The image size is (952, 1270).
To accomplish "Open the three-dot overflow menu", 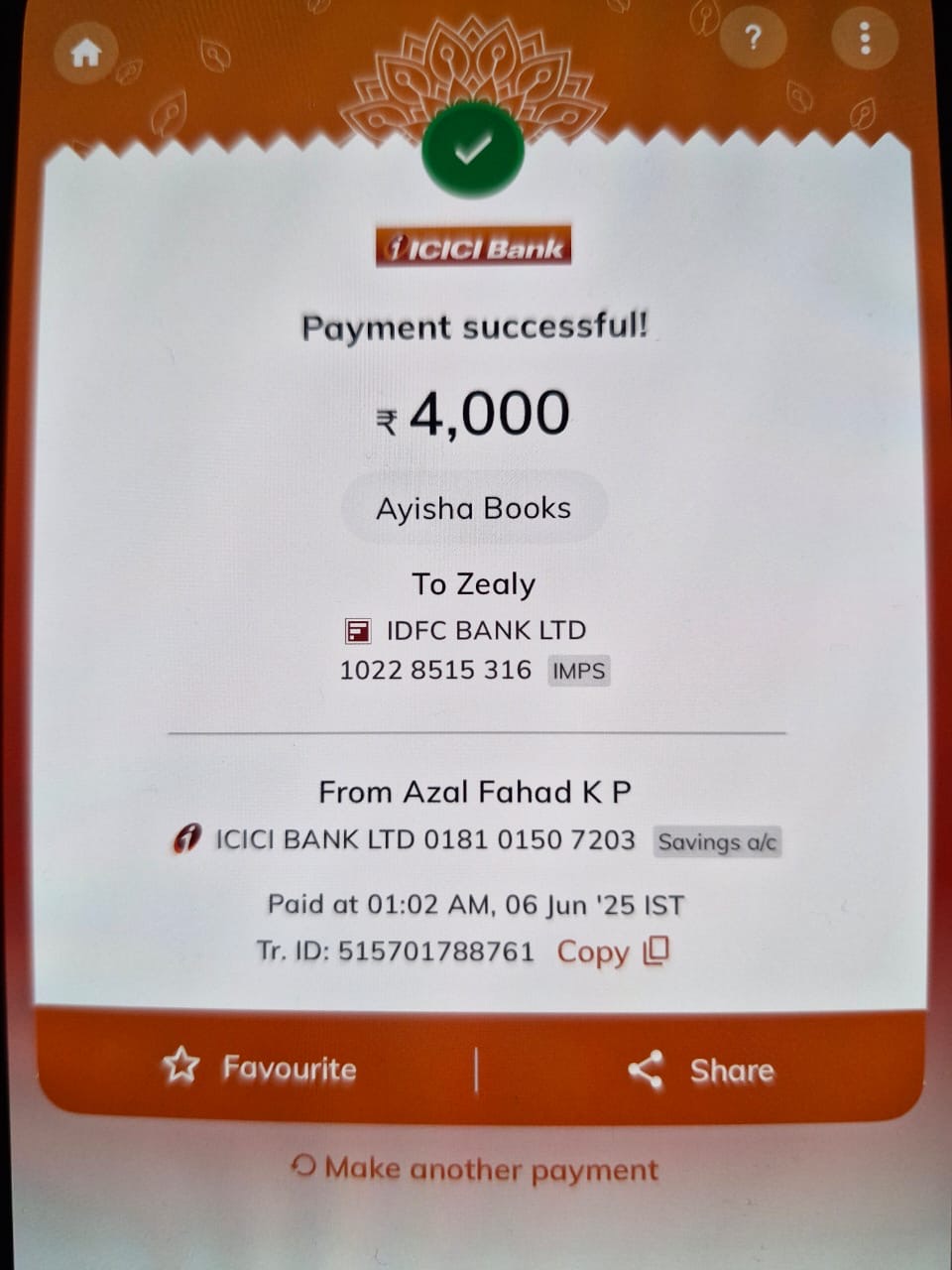I will pyautogui.click(x=865, y=39).
